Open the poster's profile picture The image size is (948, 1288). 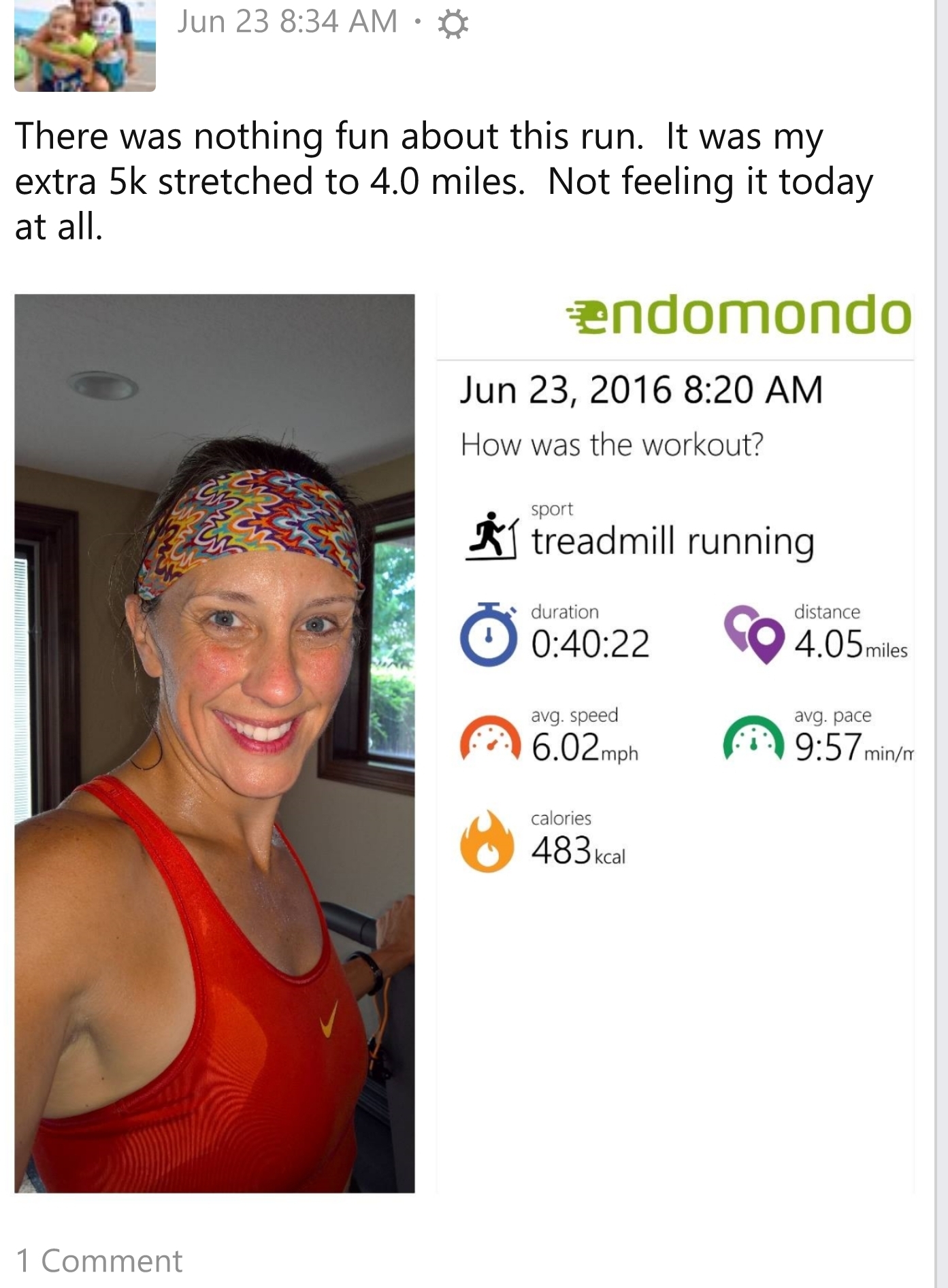[84, 45]
